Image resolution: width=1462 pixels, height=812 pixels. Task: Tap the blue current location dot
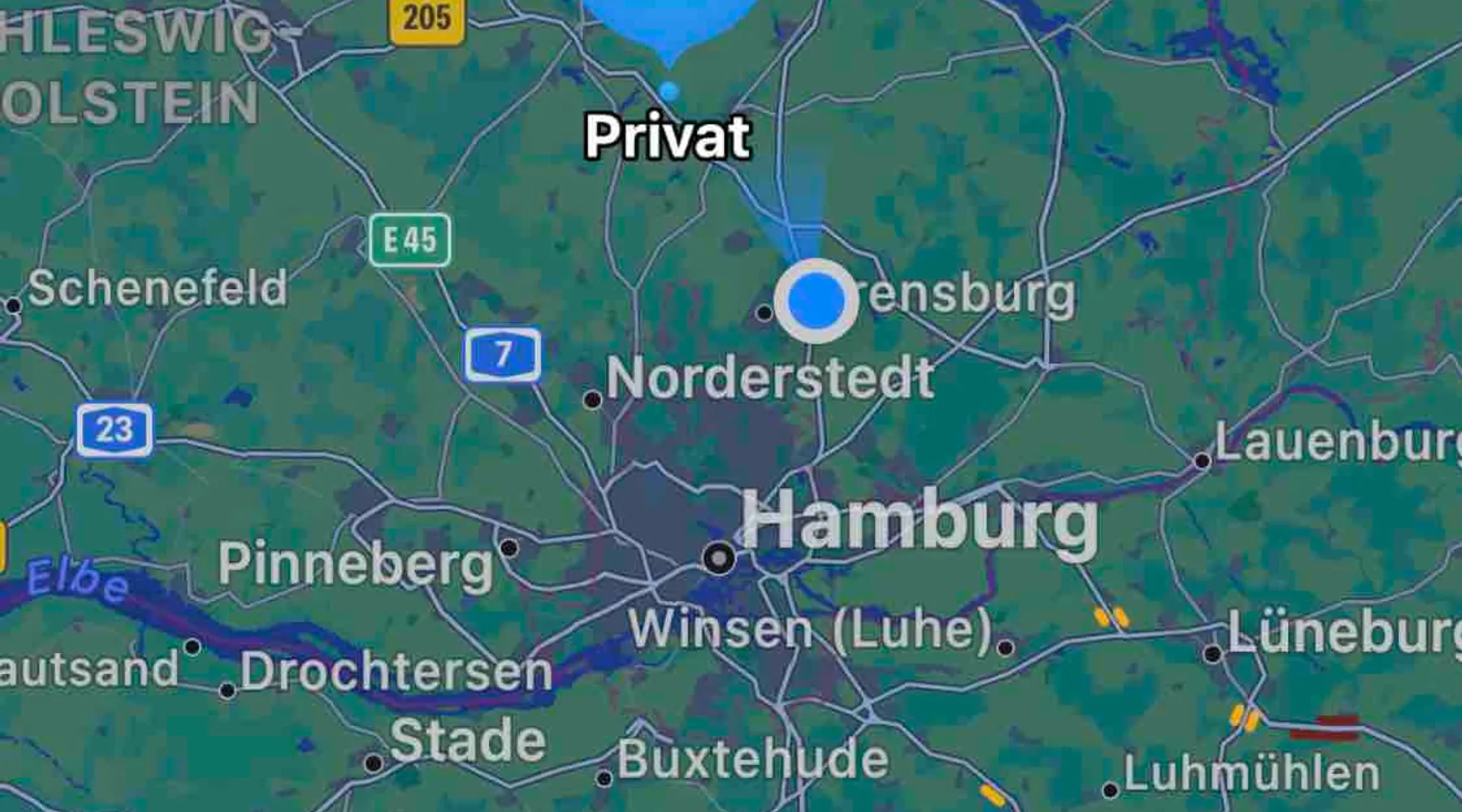[x=815, y=301]
